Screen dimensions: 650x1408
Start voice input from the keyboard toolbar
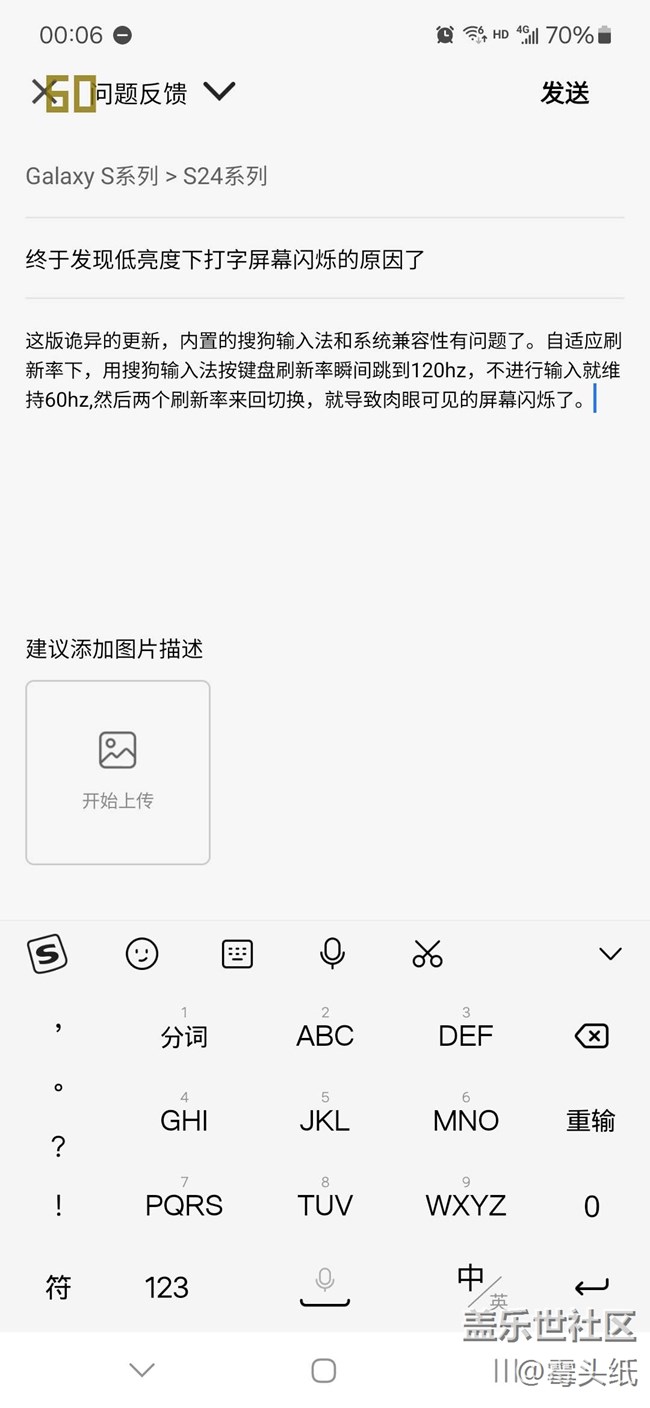click(x=332, y=954)
